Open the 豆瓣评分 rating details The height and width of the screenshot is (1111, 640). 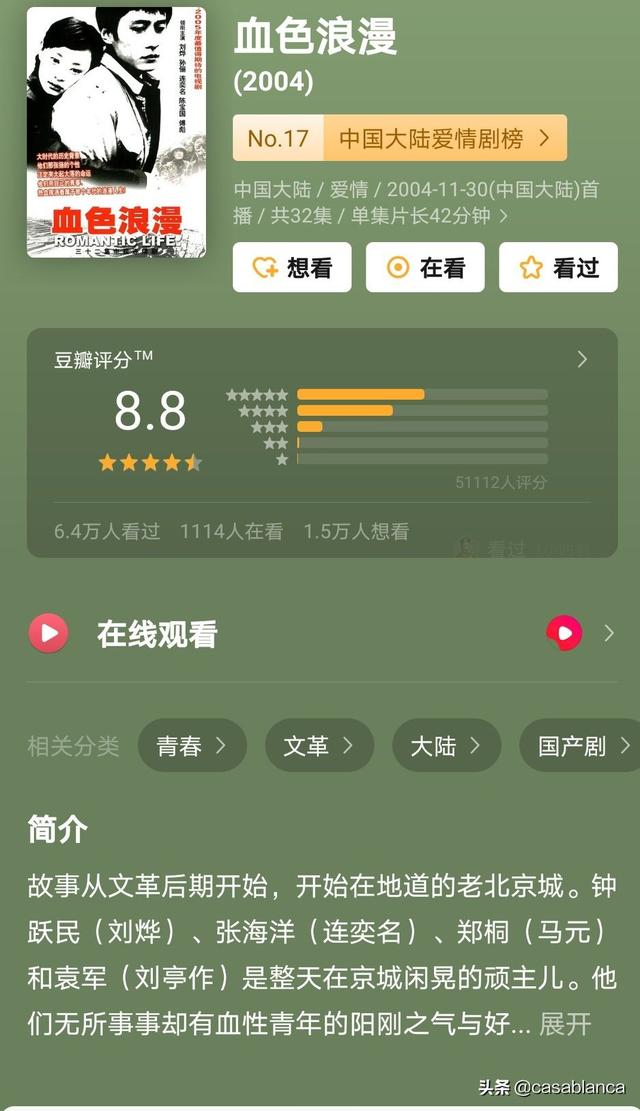point(582,359)
